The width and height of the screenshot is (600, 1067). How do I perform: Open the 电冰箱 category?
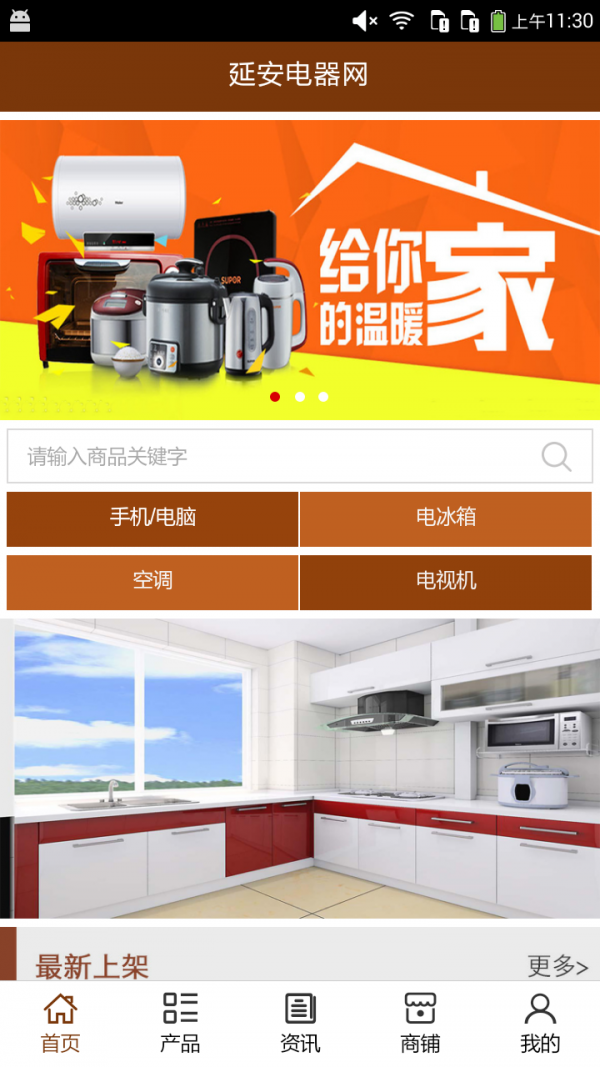pos(446,518)
